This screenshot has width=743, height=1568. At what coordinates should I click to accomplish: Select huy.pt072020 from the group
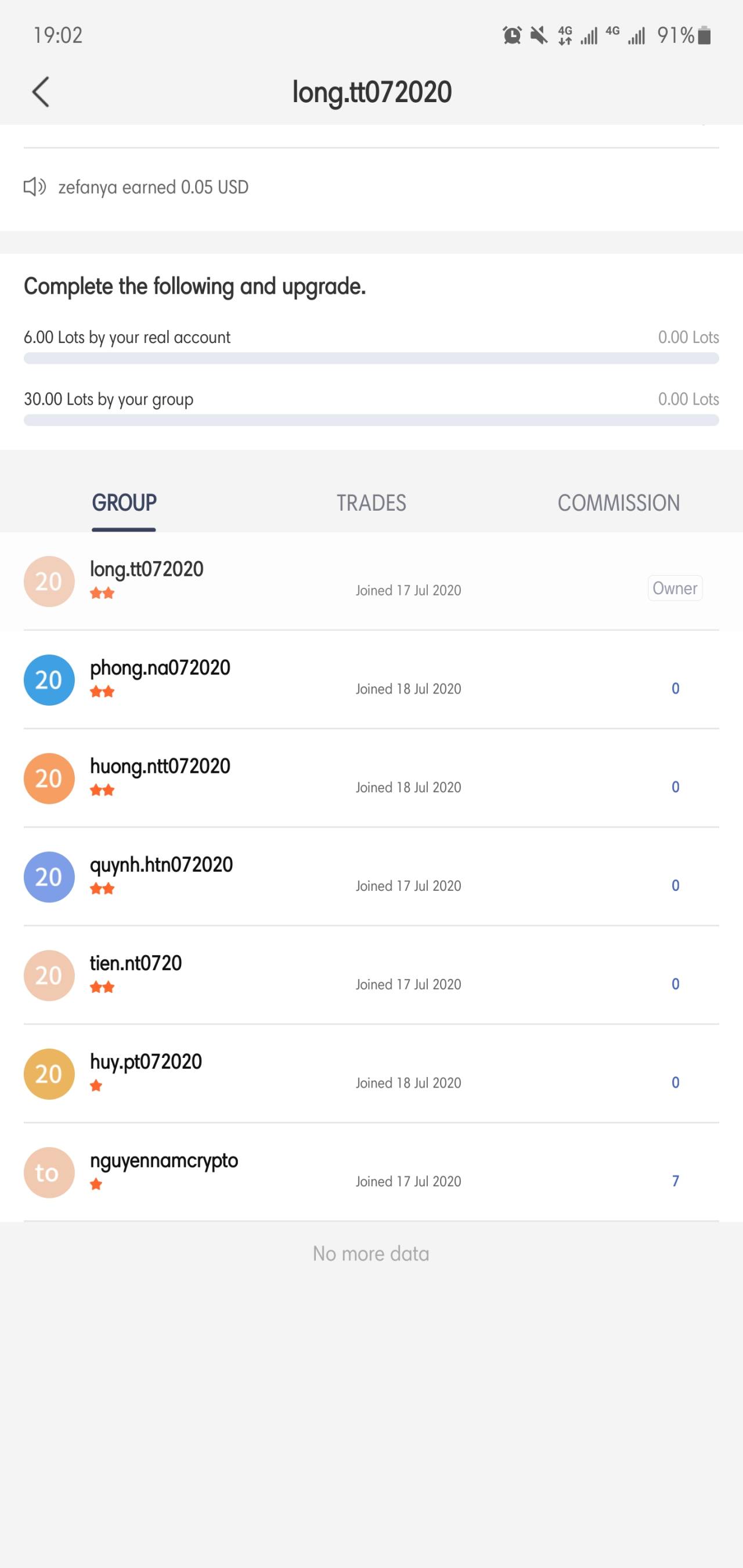[x=371, y=1074]
